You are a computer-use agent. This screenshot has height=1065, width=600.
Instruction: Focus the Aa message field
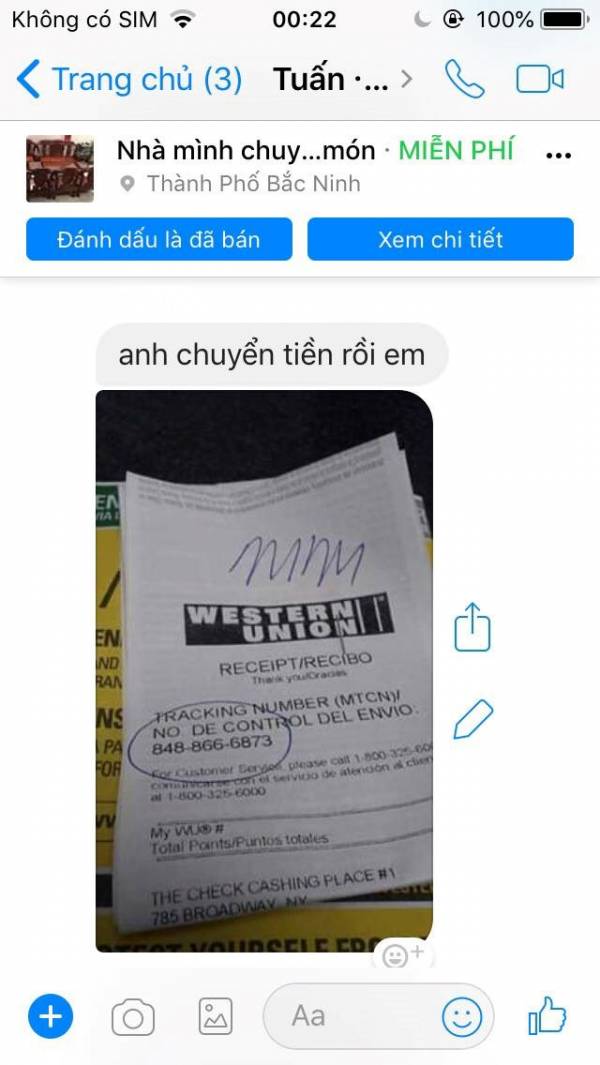tap(350, 1017)
